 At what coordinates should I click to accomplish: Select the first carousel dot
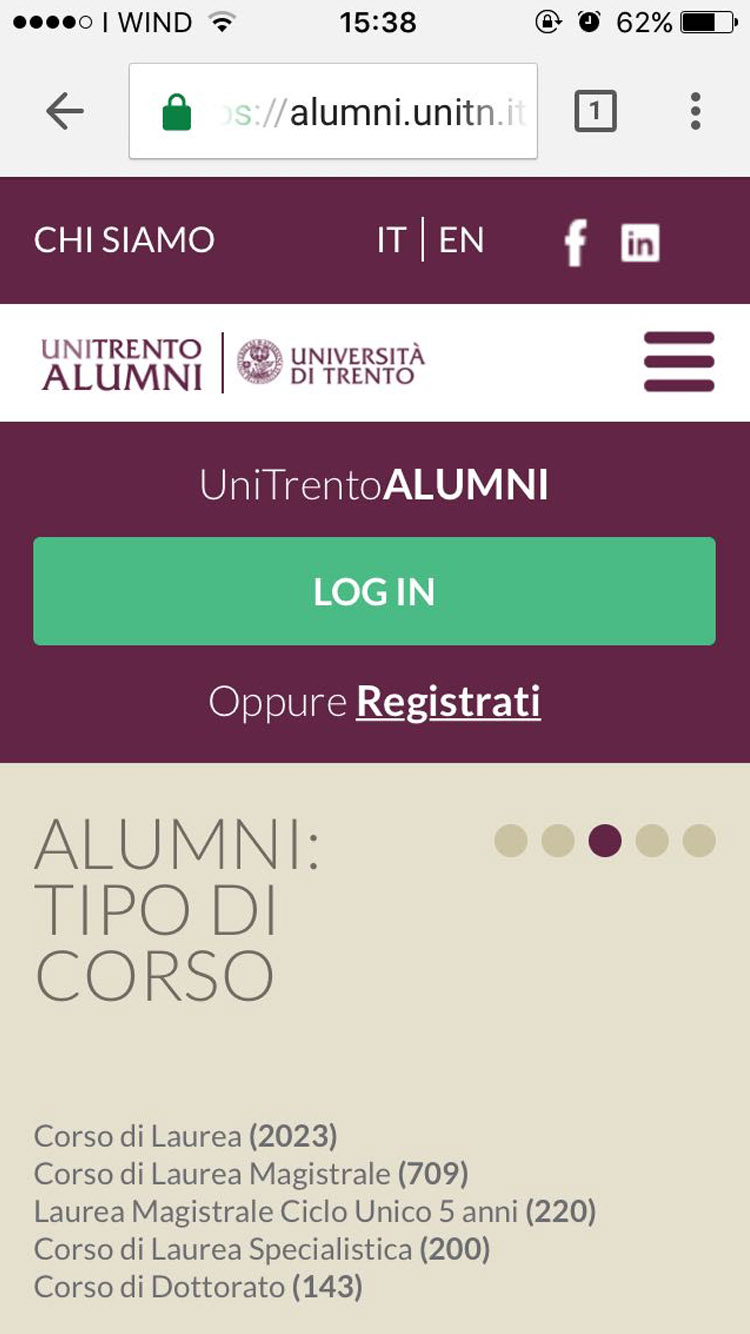pyautogui.click(x=511, y=841)
